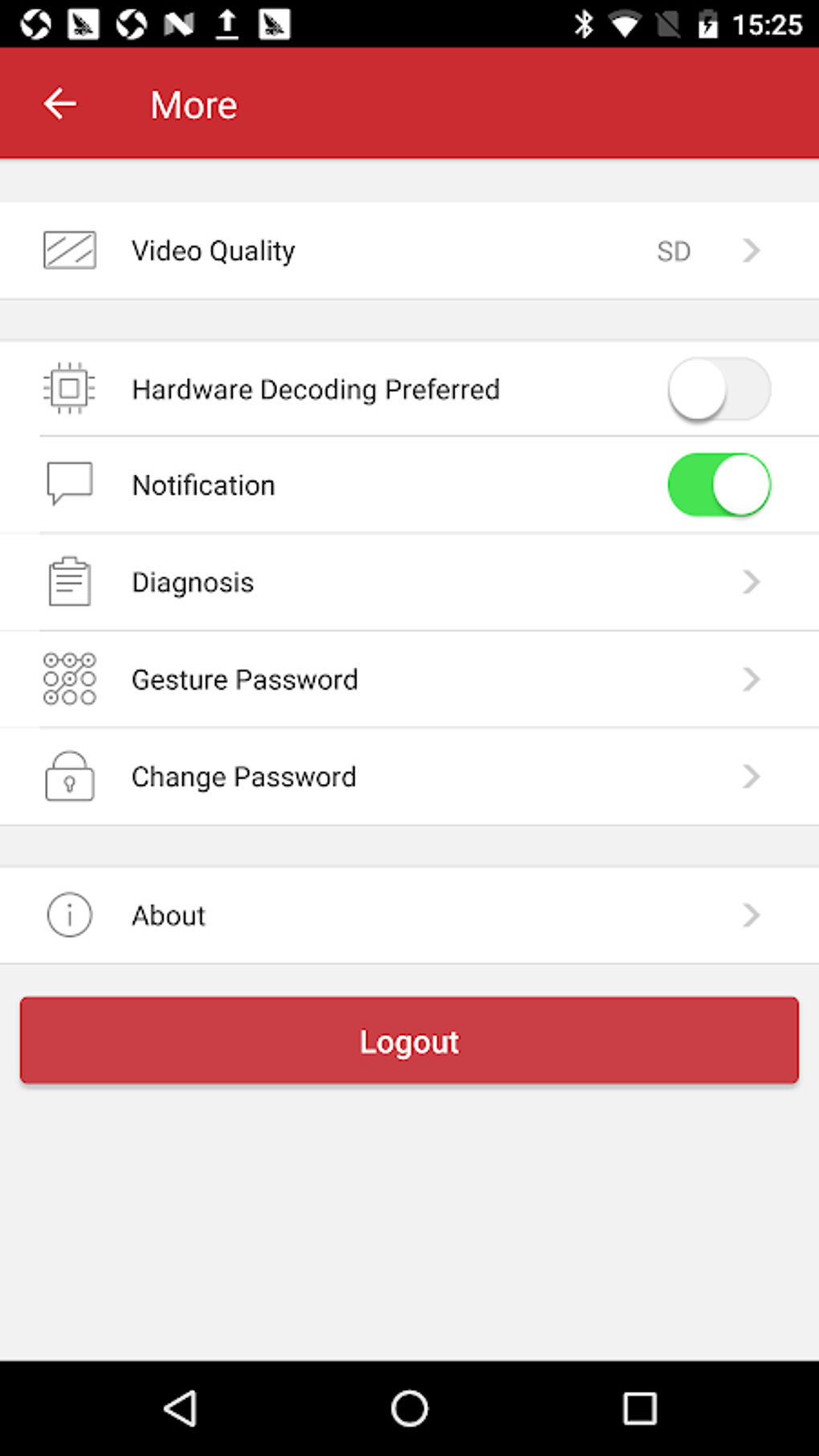View the About page
This screenshot has height=1456, width=819.
coord(409,915)
